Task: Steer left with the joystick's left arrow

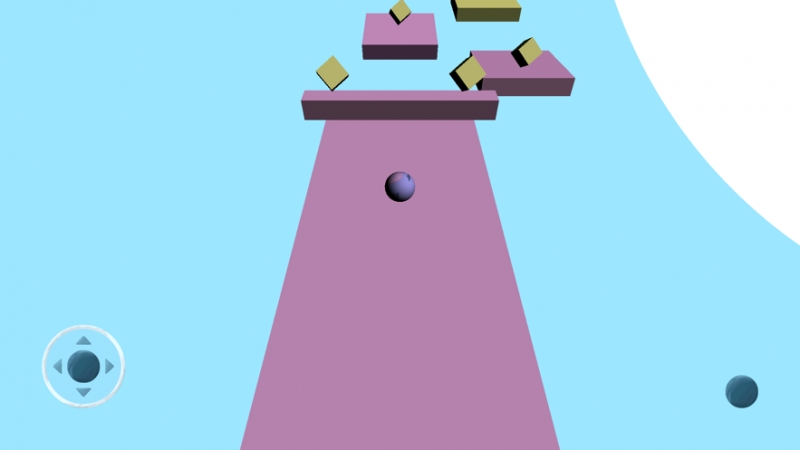Action: pyautogui.click(x=57, y=367)
